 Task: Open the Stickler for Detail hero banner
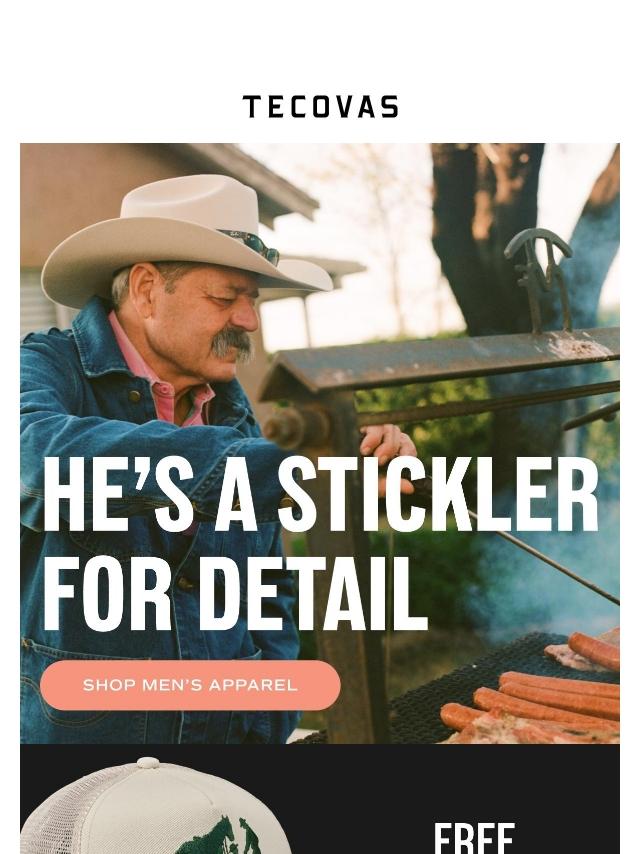pyautogui.click(x=320, y=400)
